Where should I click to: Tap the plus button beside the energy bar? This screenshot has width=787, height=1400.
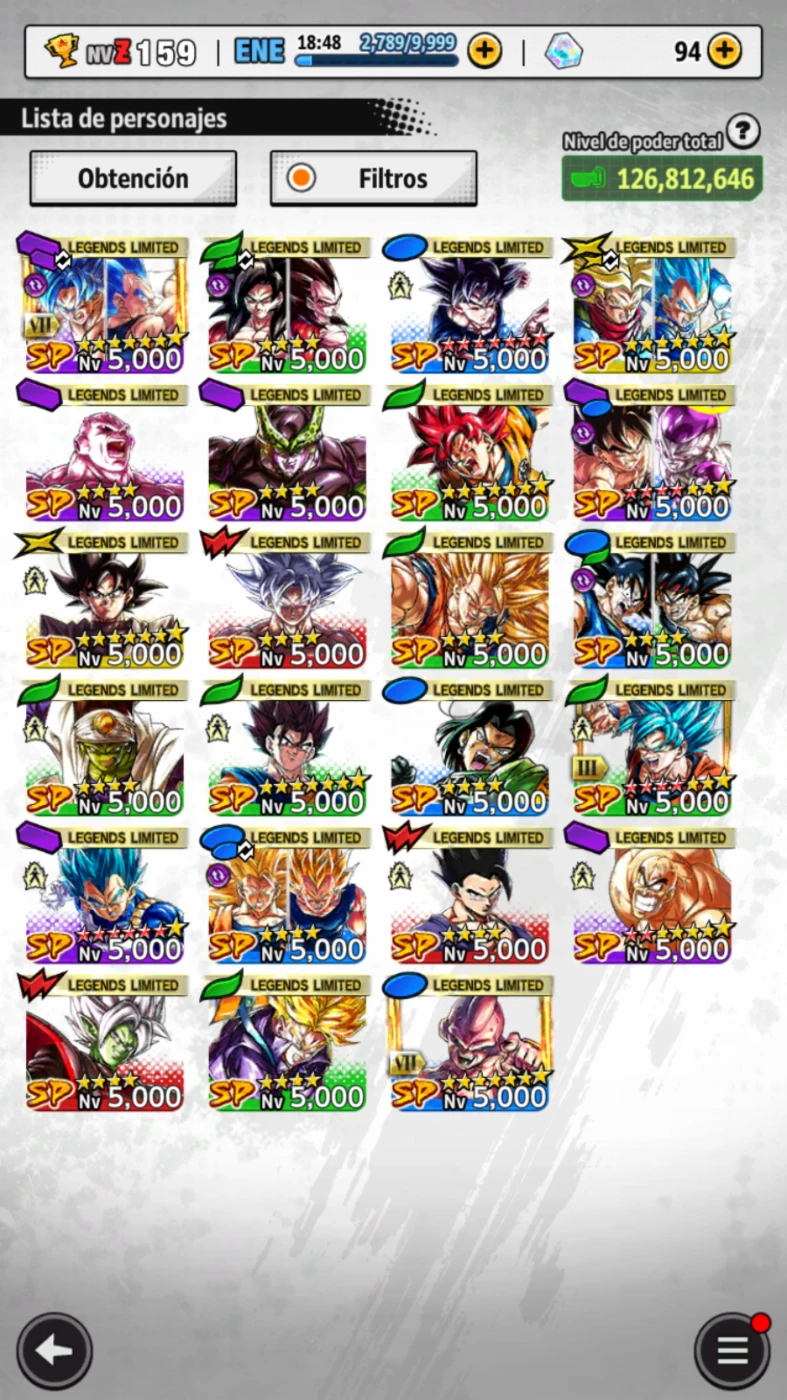485,50
